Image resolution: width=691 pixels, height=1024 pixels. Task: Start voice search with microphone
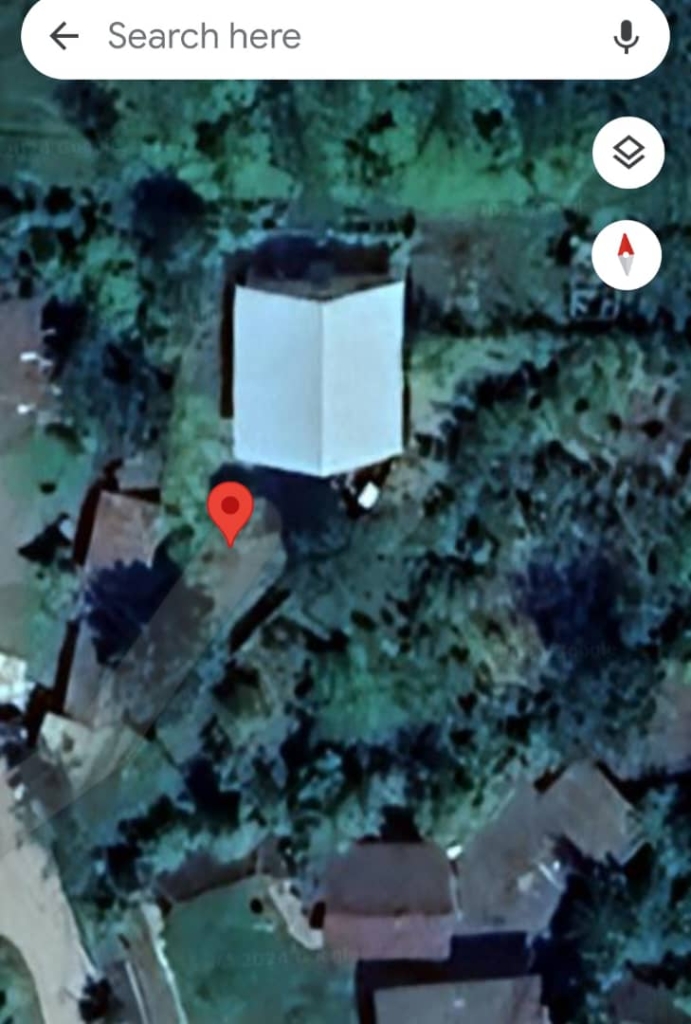(626, 37)
